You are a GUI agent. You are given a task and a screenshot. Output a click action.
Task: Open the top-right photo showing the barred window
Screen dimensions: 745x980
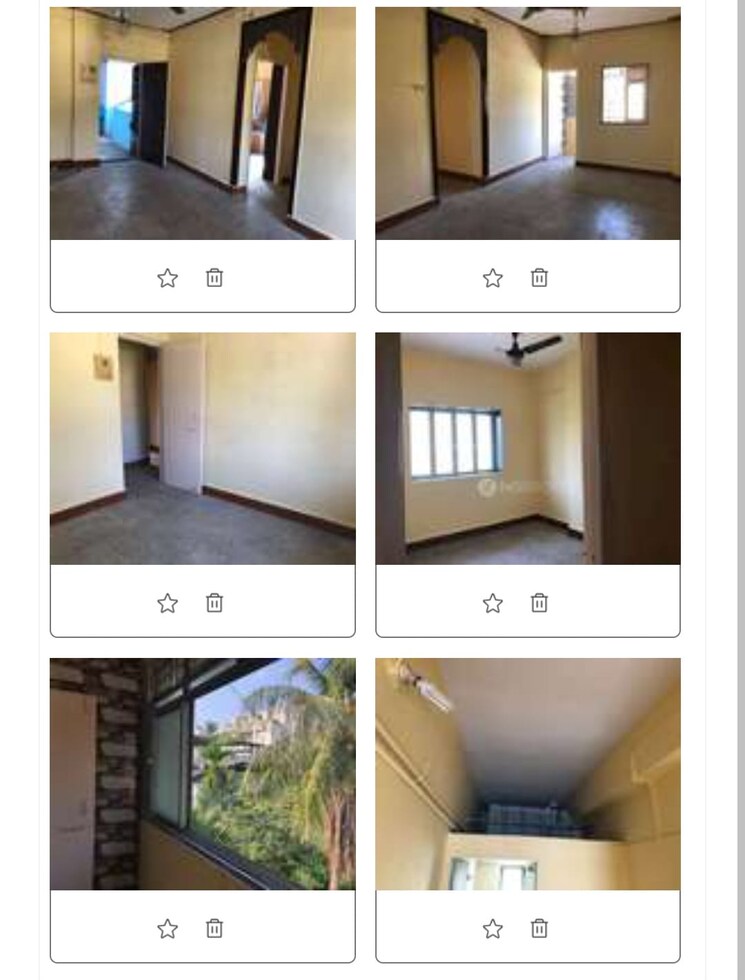[528, 122]
